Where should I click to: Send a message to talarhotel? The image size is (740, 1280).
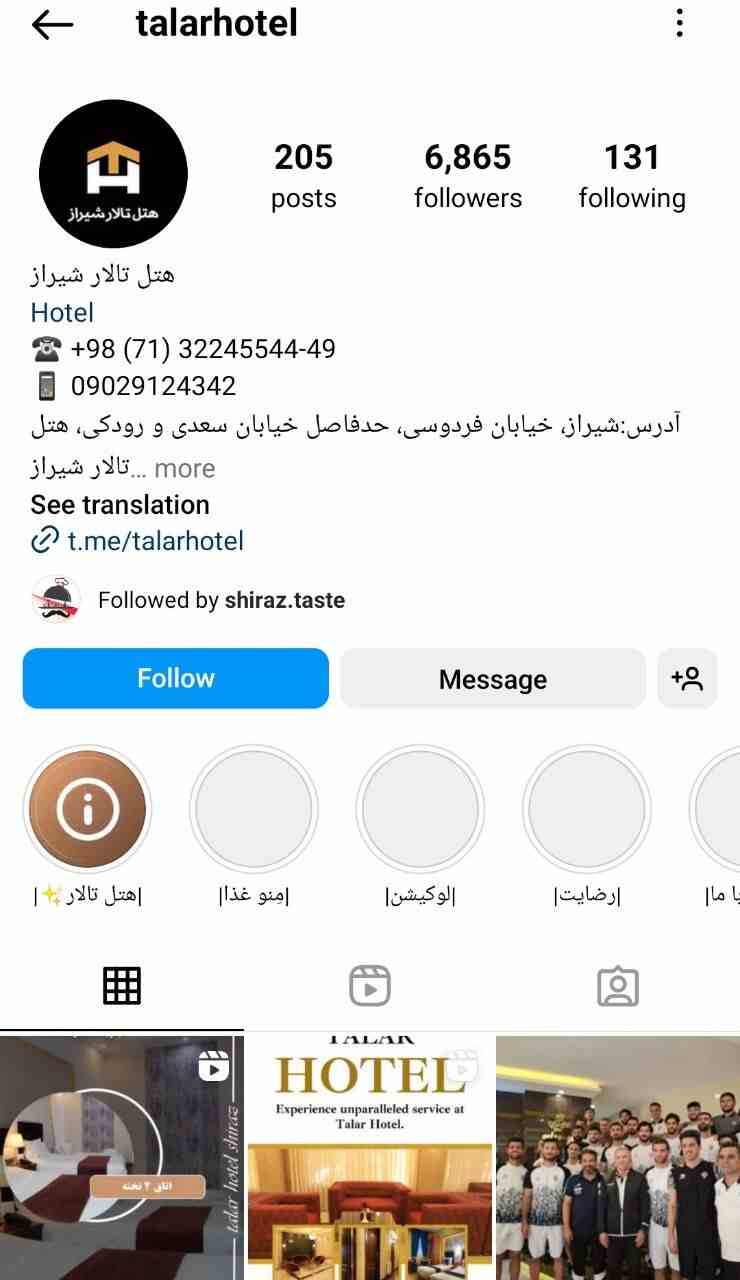[x=492, y=679]
